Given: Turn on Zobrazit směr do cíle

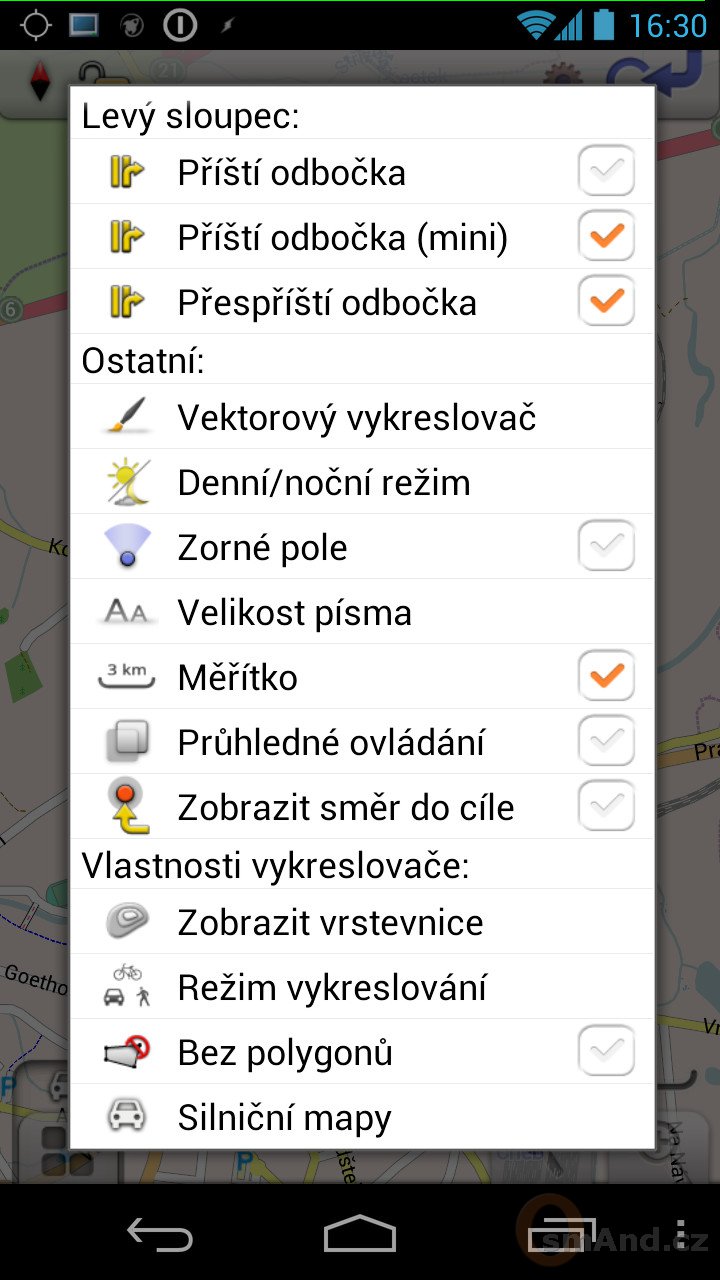Looking at the screenshot, I should pyautogui.click(x=606, y=806).
